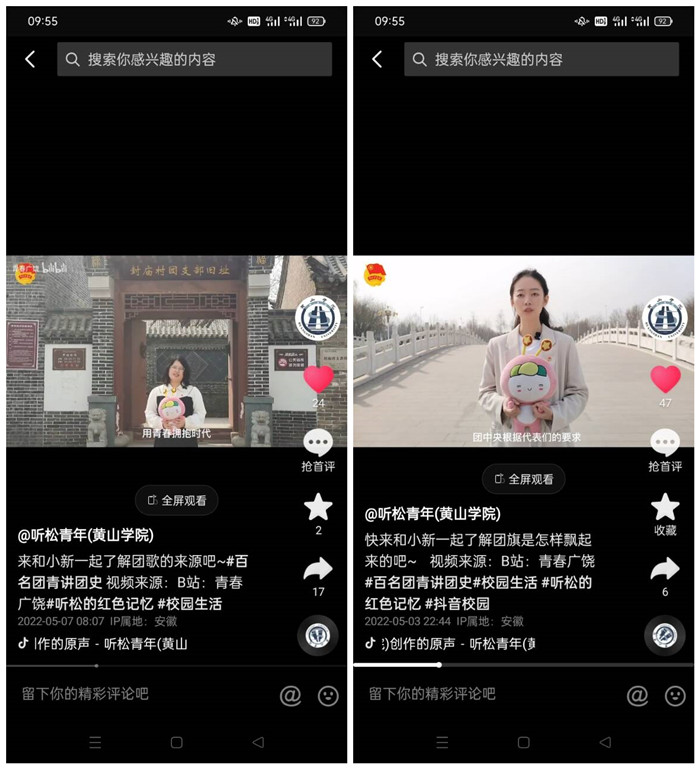Open the comment bubble on the 团歌 video

[318, 443]
